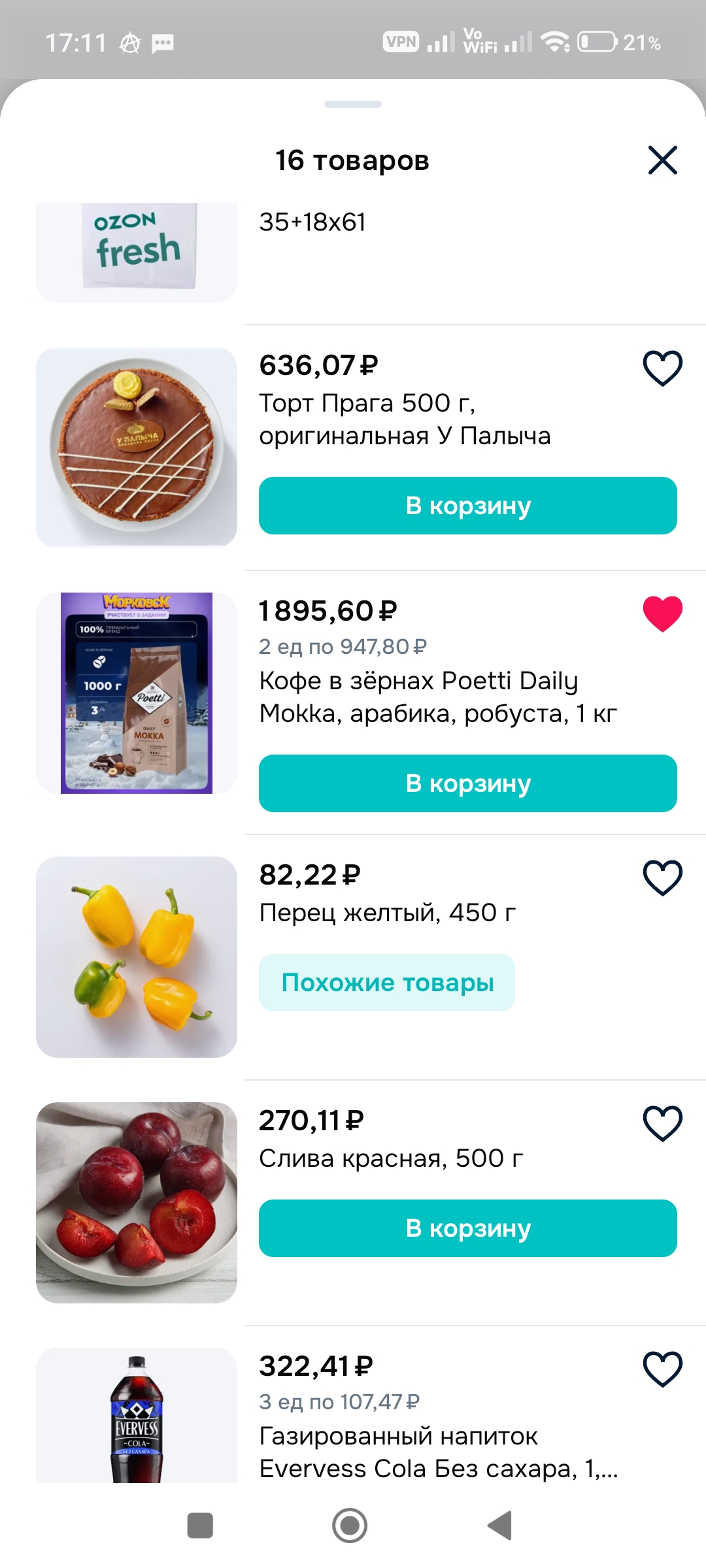The image size is (706, 1568).
Task: Go back with the system back button
Action: 500,1526
